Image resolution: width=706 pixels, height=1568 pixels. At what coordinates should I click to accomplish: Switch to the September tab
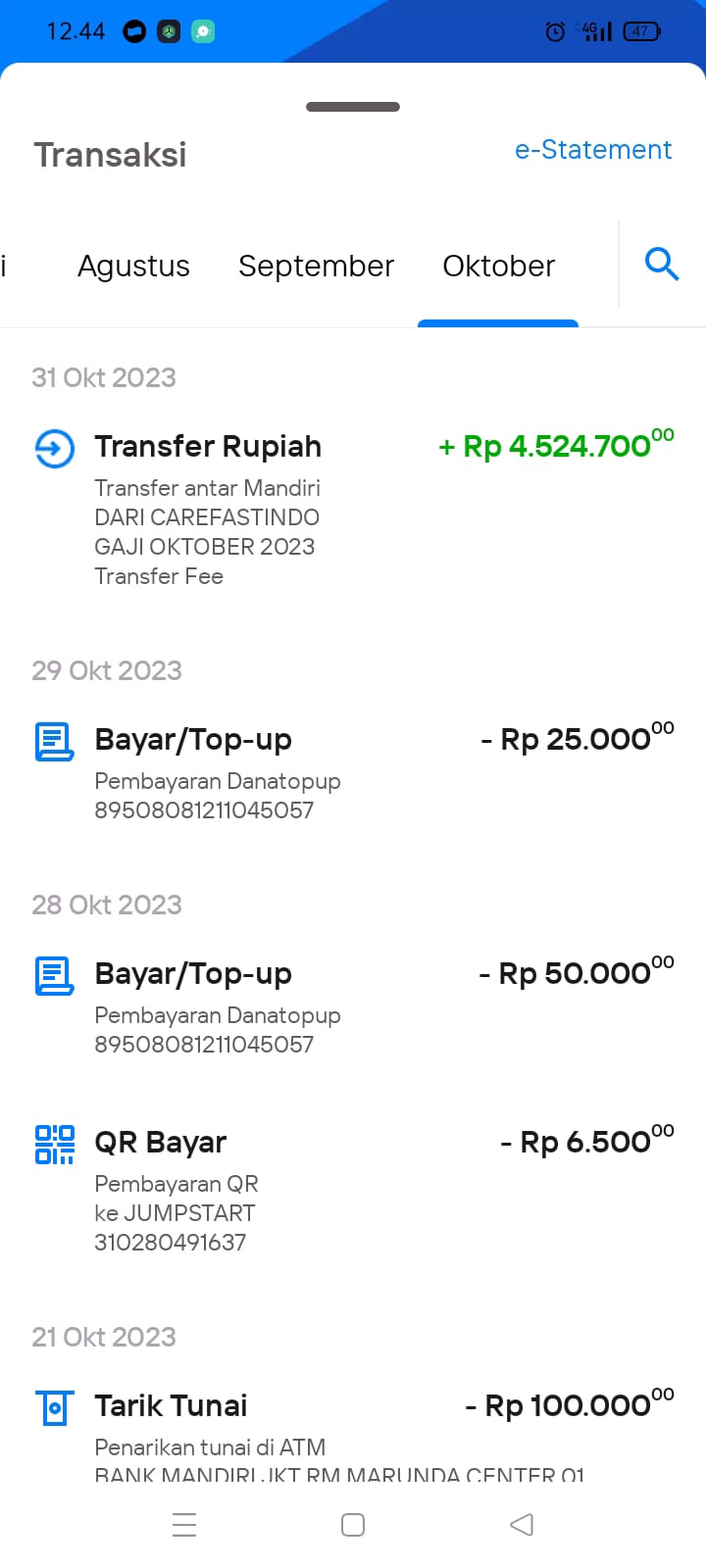(316, 266)
